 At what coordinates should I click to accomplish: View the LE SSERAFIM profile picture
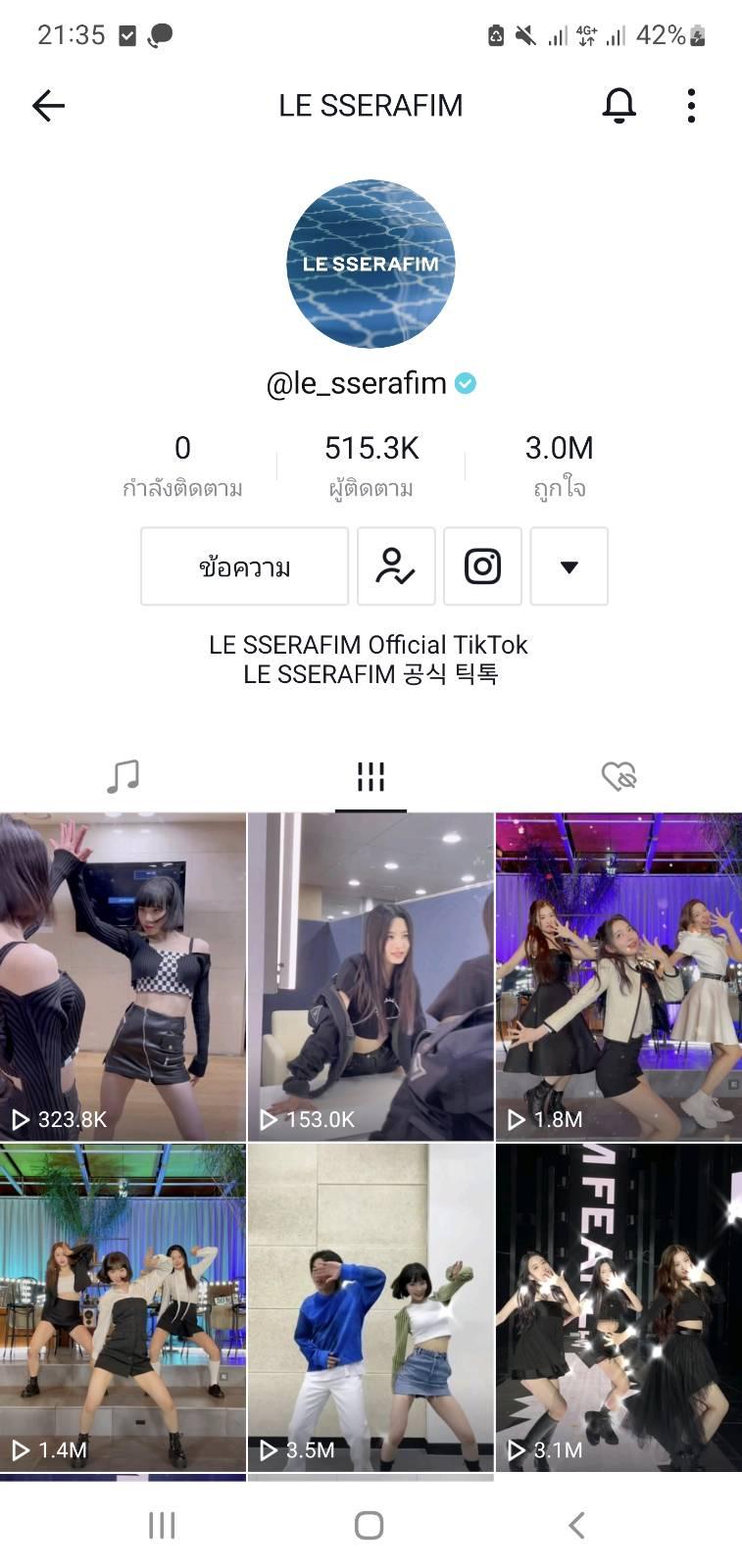[x=371, y=264]
